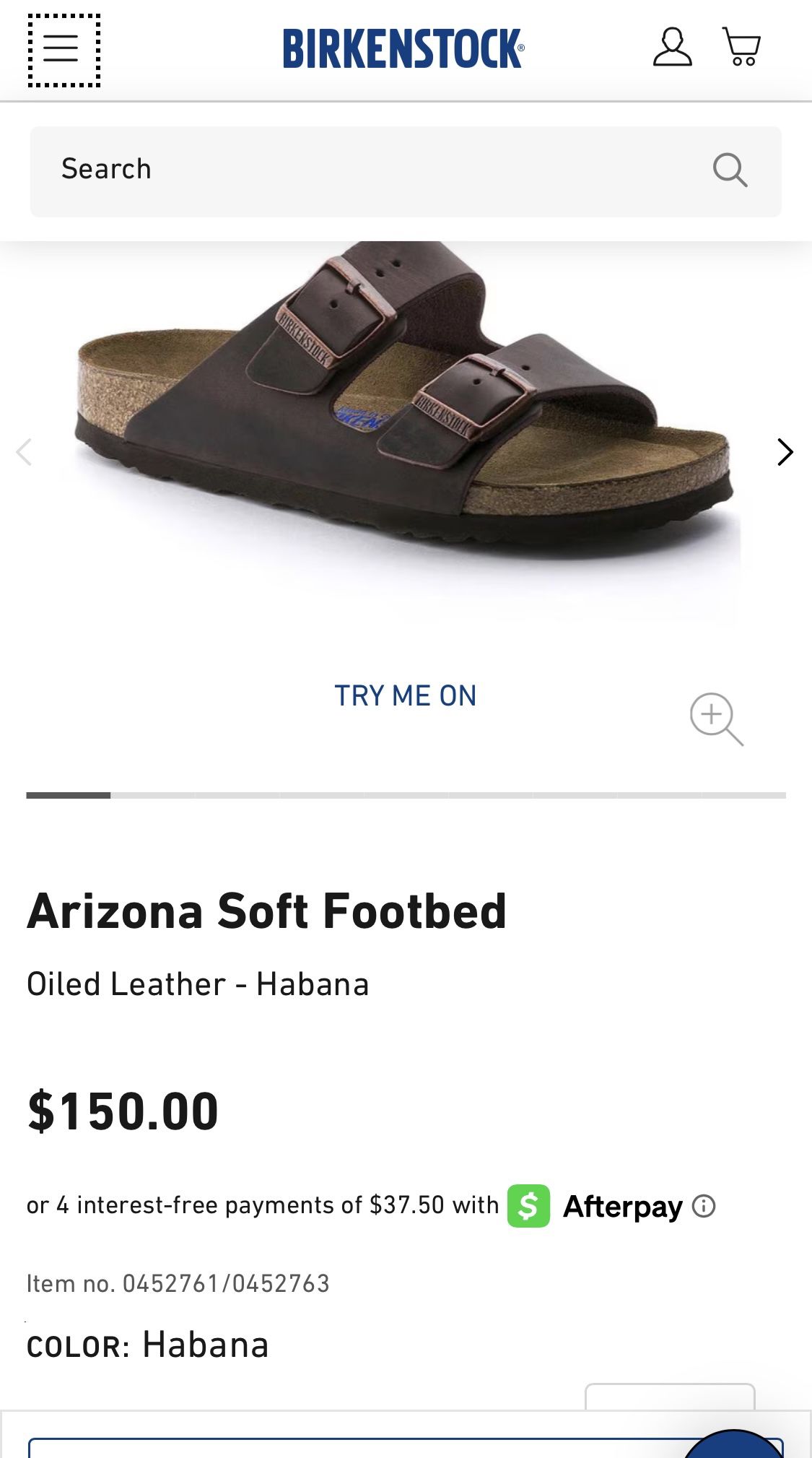This screenshot has height=1458, width=812.
Task: Advance carousel with right chevron arrow
Action: pyautogui.click(x=785, y=452)
